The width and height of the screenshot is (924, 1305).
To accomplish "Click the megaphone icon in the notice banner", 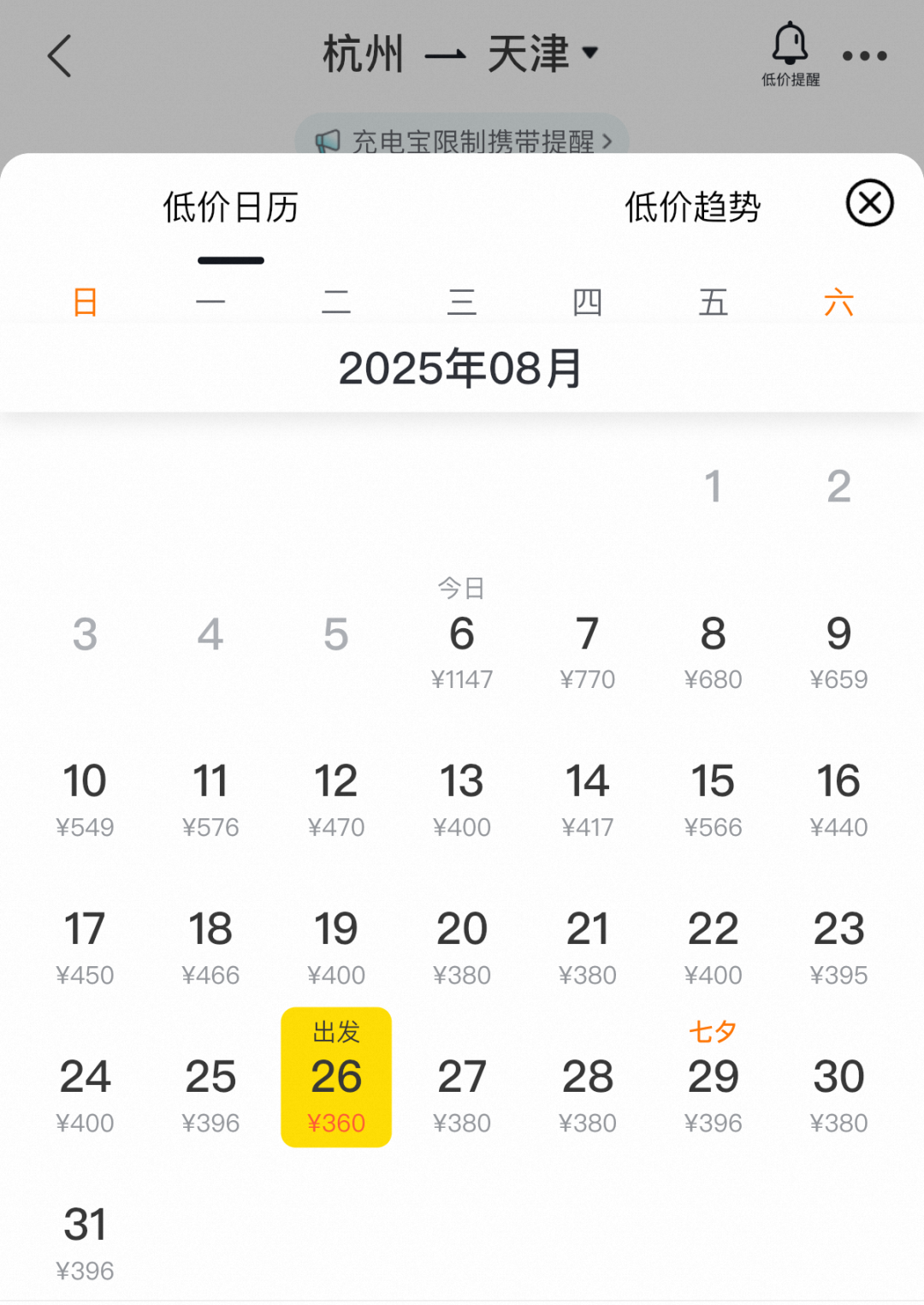I will 328,141.
